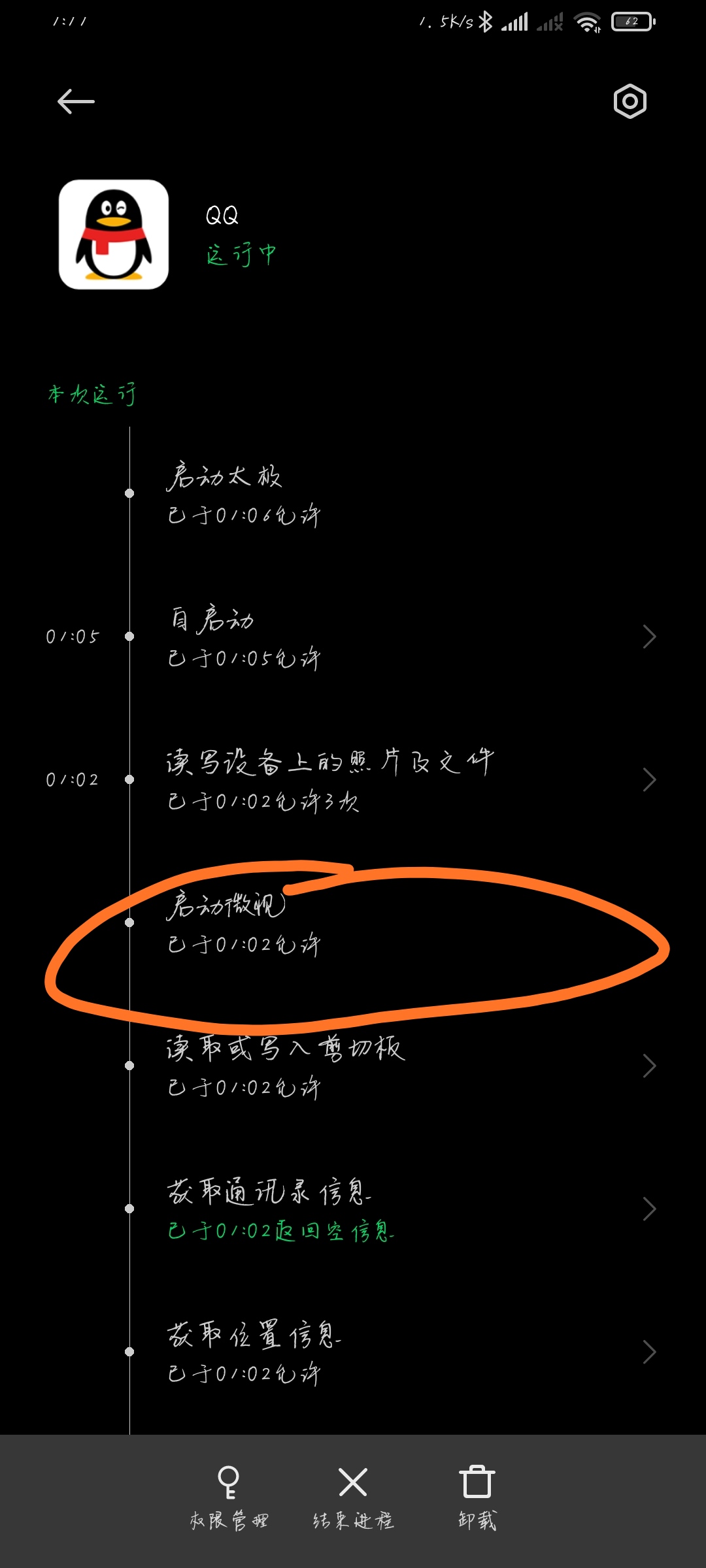
Task: Open 读取或写入剪切板 details
Action: coord(353,1066)
